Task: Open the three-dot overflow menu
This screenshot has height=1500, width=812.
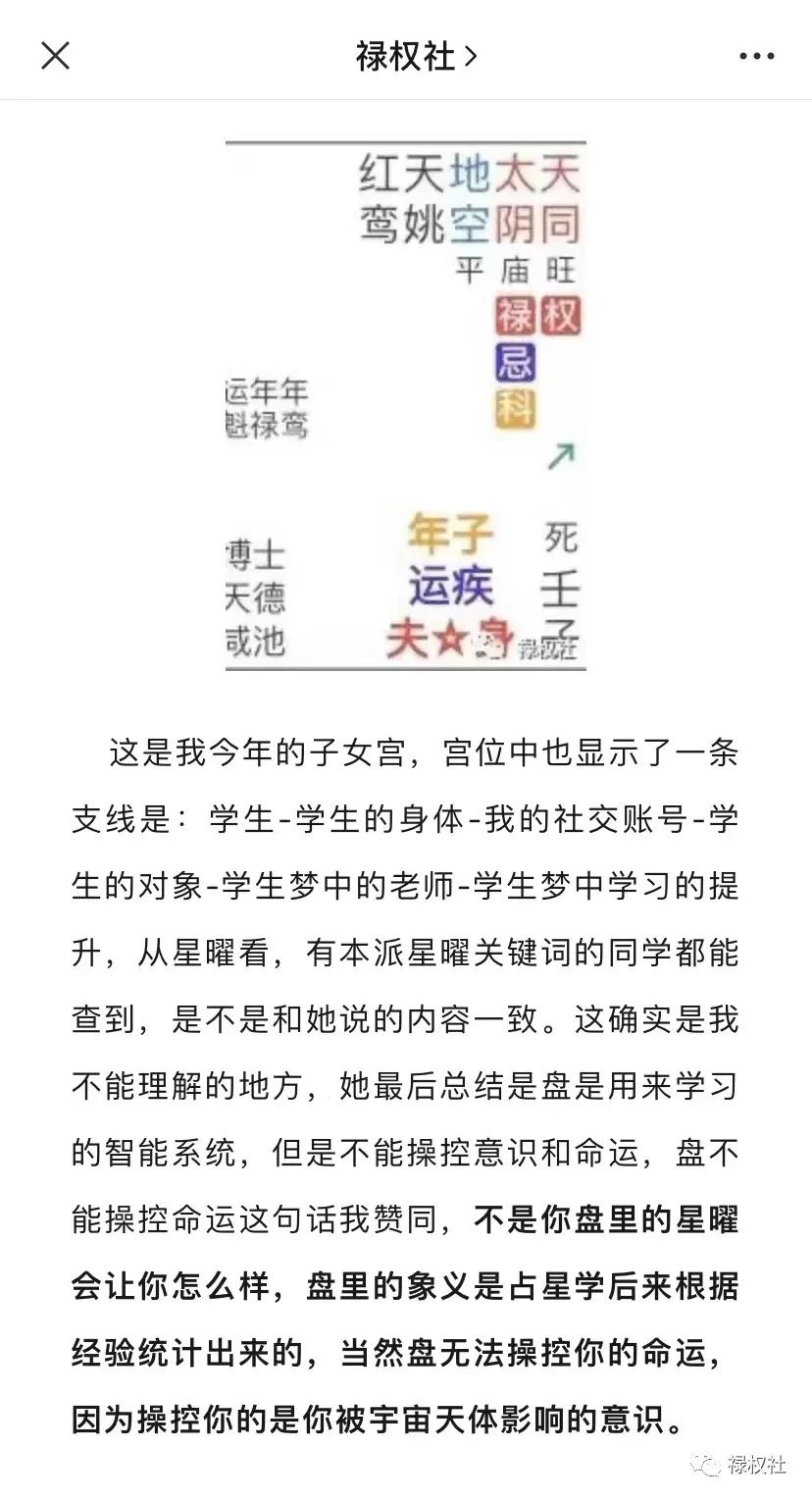Action: pyautogui.click(x=757, y=57)
